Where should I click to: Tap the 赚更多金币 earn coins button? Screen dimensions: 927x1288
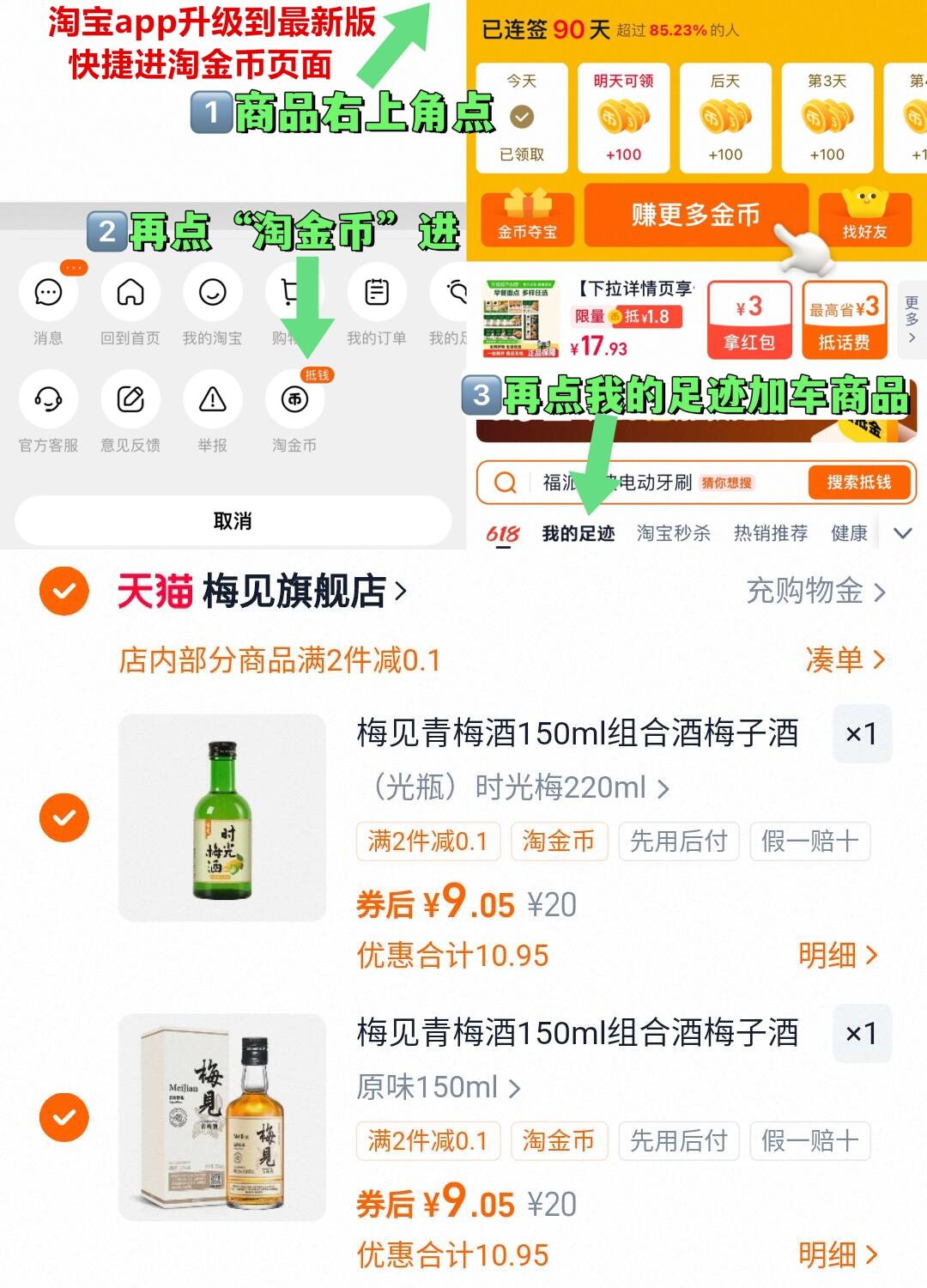(697, 216)
